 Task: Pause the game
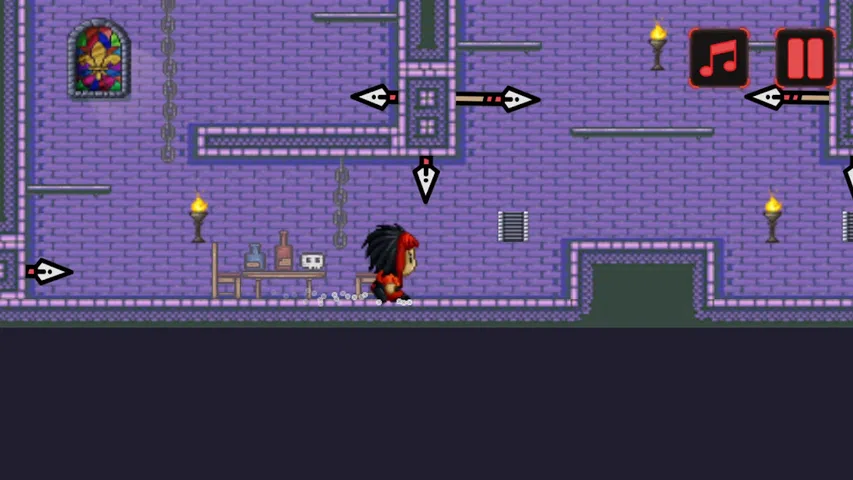(x=804, y=57)
